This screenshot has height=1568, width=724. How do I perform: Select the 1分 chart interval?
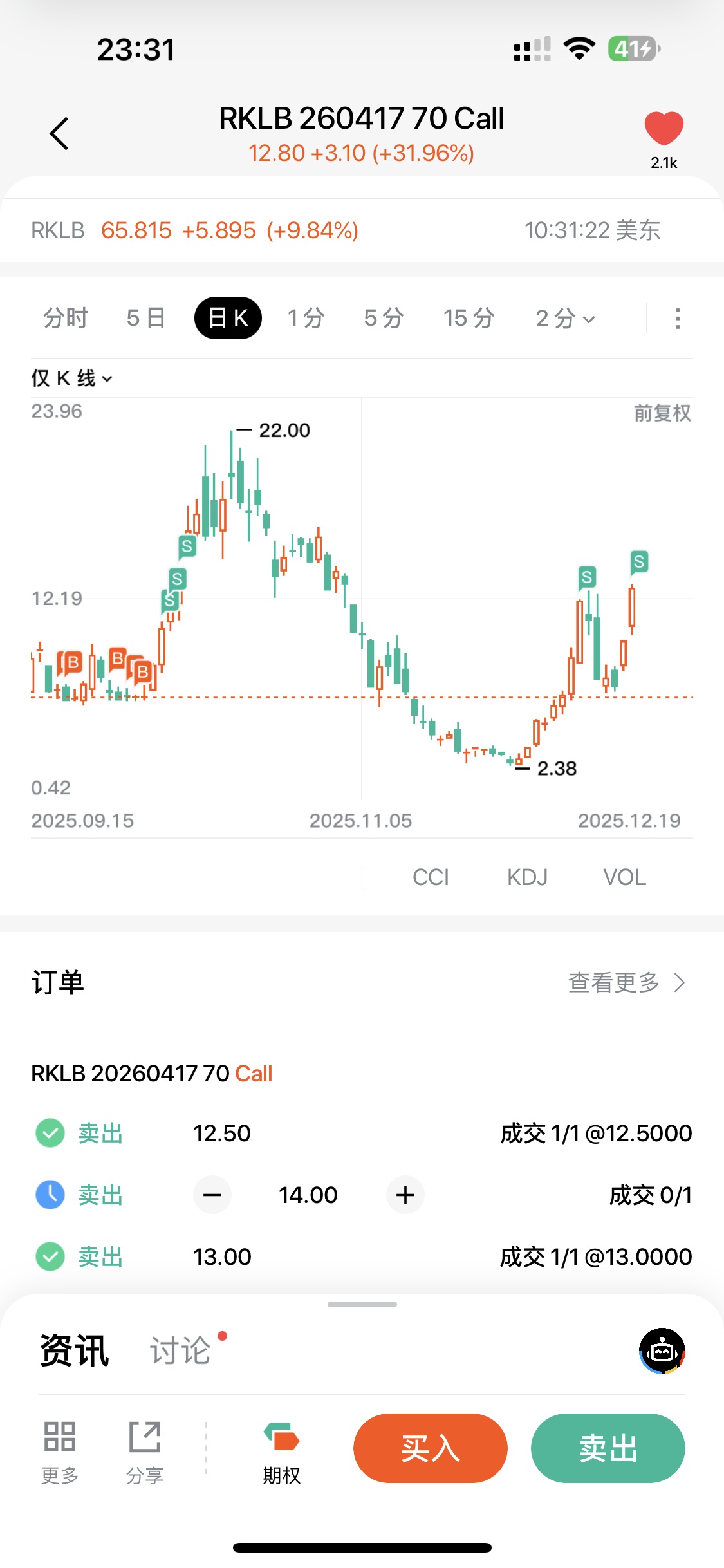click(x=306, y=318)
